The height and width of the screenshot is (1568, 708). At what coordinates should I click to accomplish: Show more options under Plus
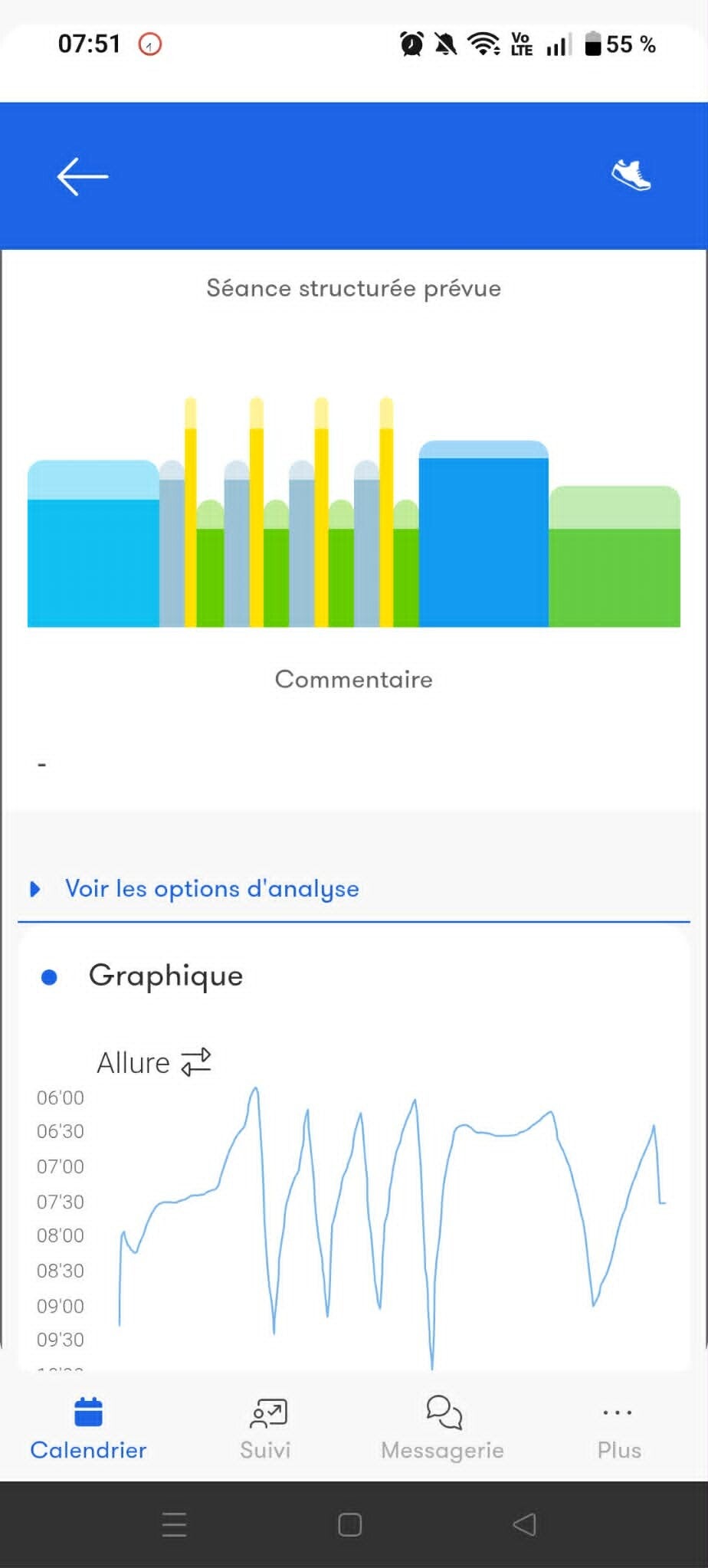point(618,1429)
